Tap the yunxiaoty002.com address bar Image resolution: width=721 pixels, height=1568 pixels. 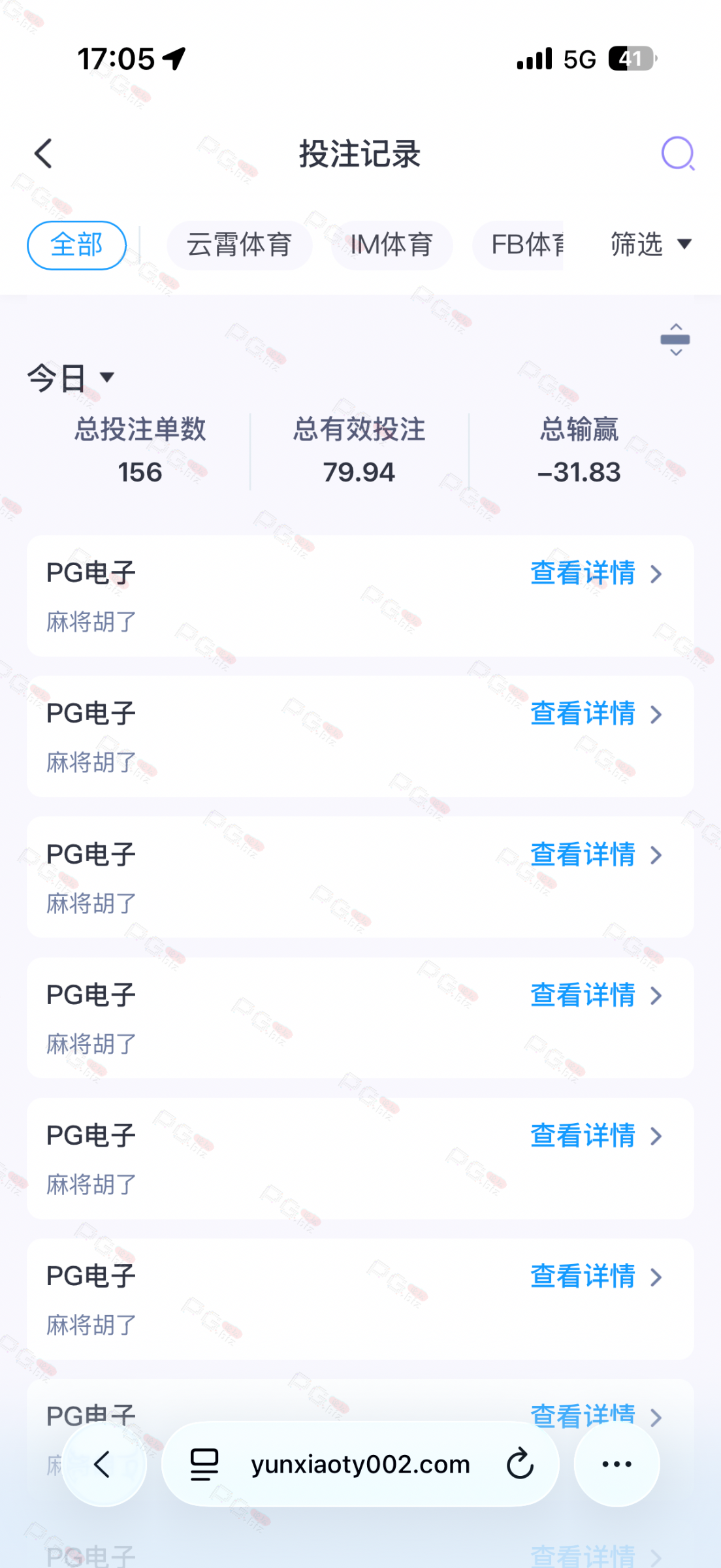click(360, 1464)
